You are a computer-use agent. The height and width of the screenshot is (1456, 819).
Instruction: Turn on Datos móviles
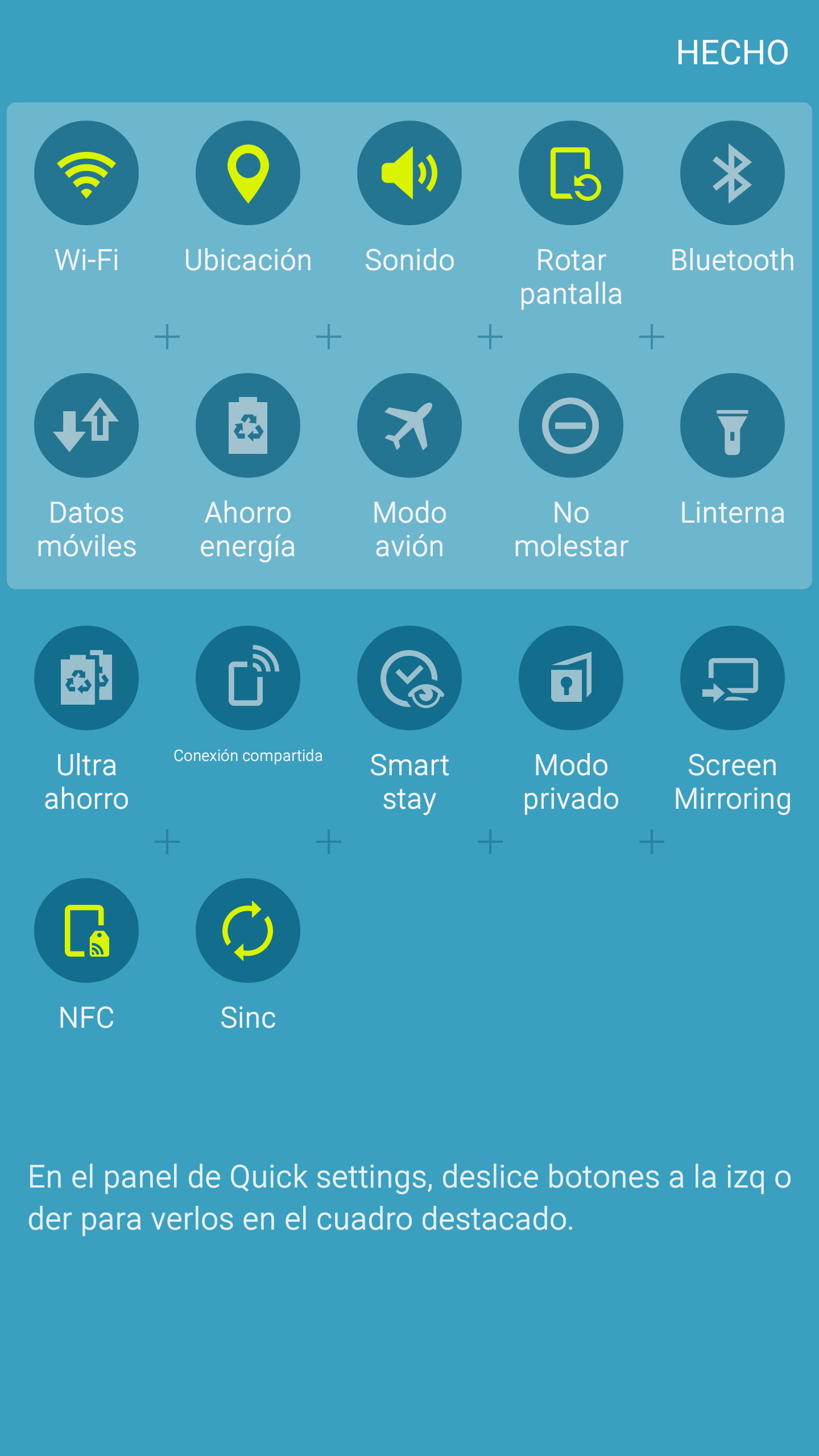(86, 425)
